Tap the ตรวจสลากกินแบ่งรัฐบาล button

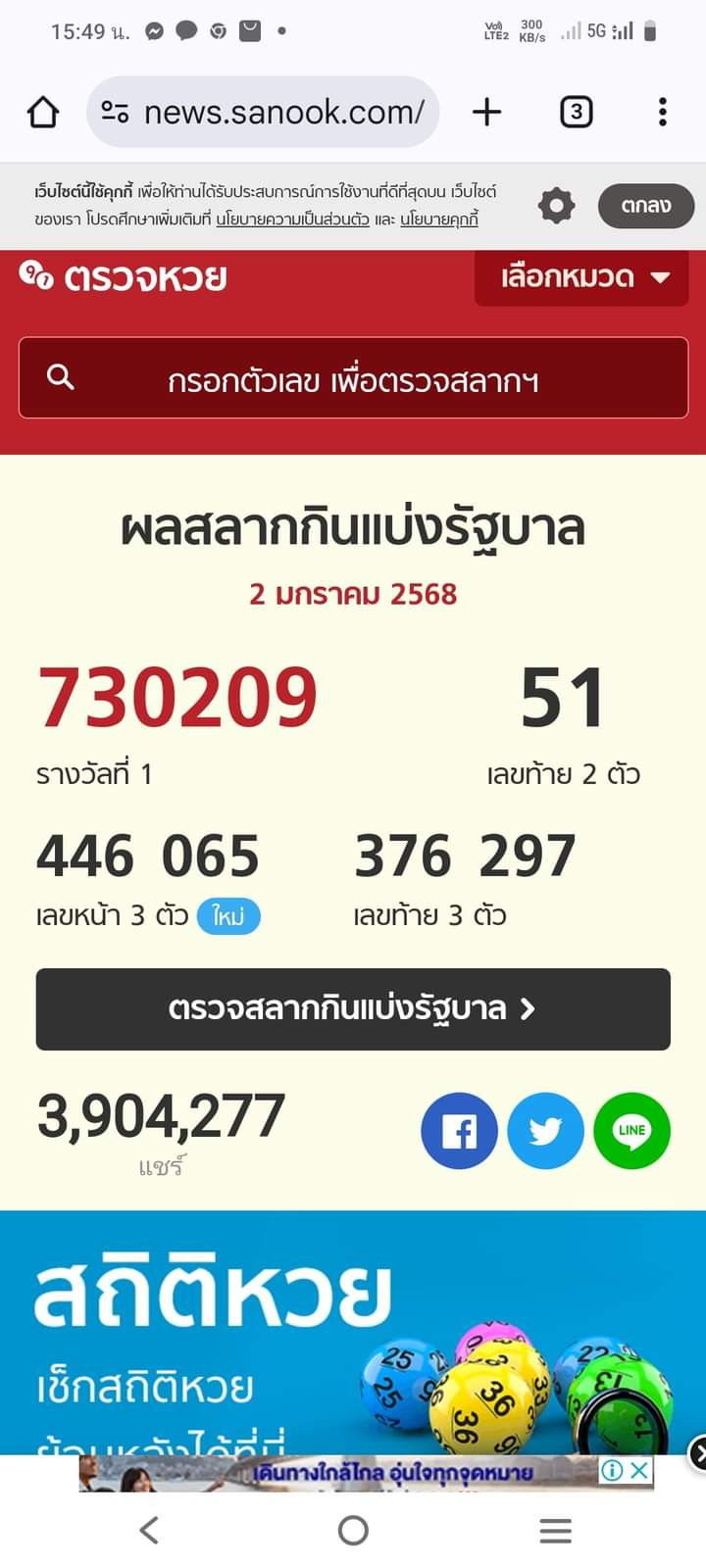[x=353, y=1009]
